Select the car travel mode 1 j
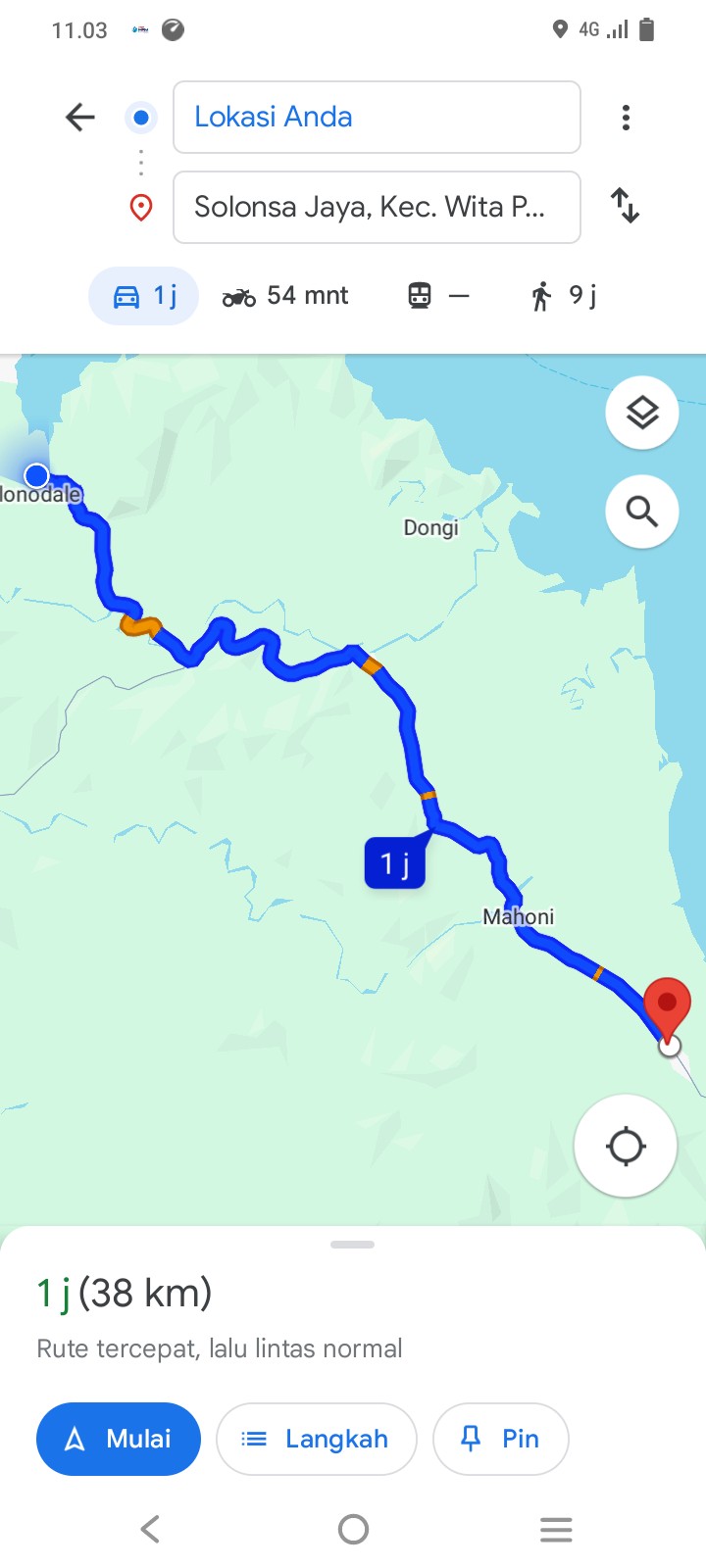The image size is (706, 1568). pyautogui.click(x=144, y=296)
